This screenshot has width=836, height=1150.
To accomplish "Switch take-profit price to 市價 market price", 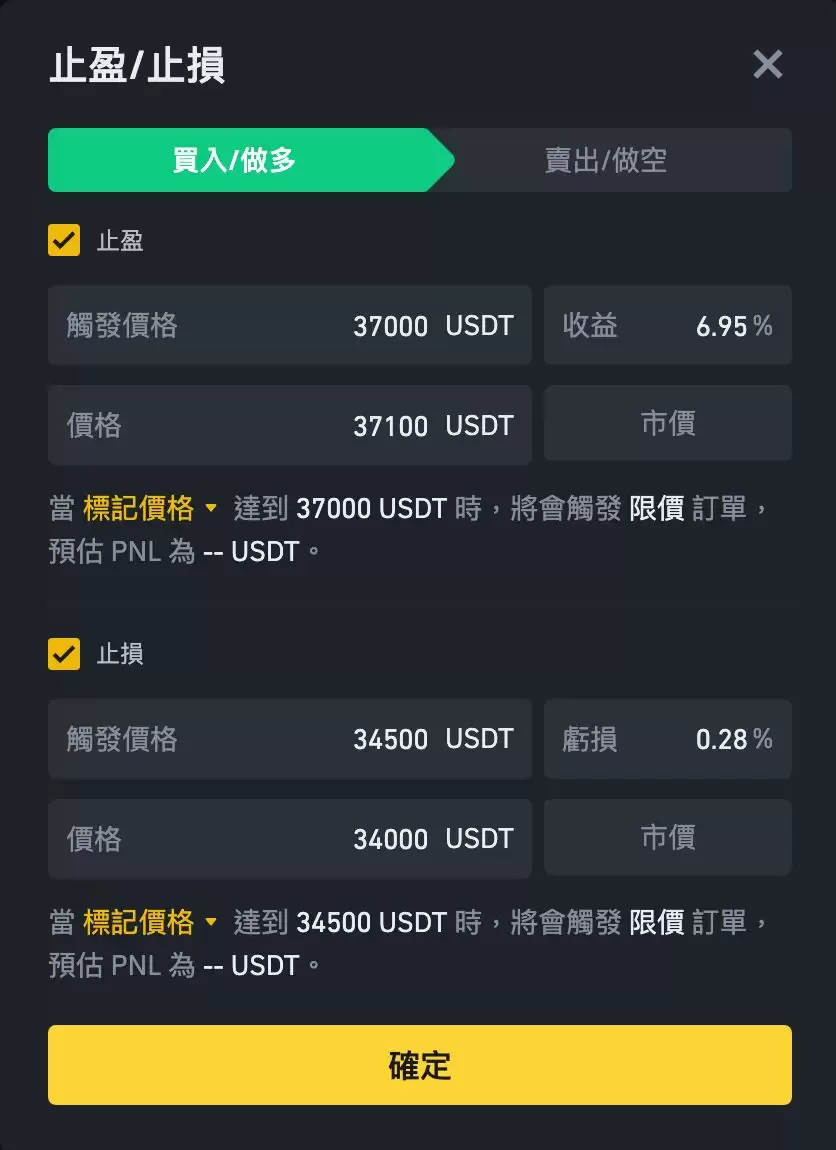I will pos(667,422).
